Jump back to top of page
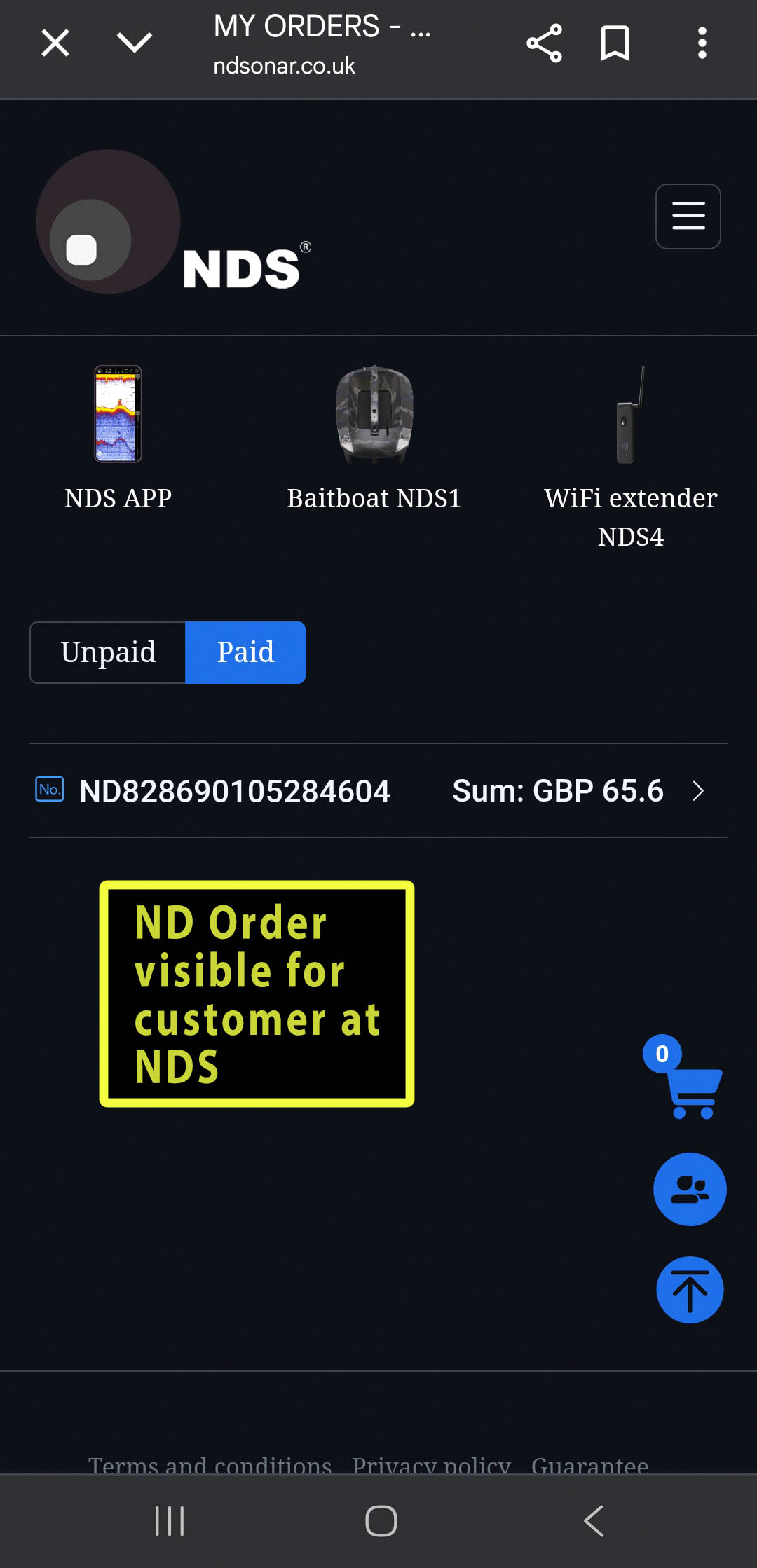 pyautogui.click(x=690, y=1290)
